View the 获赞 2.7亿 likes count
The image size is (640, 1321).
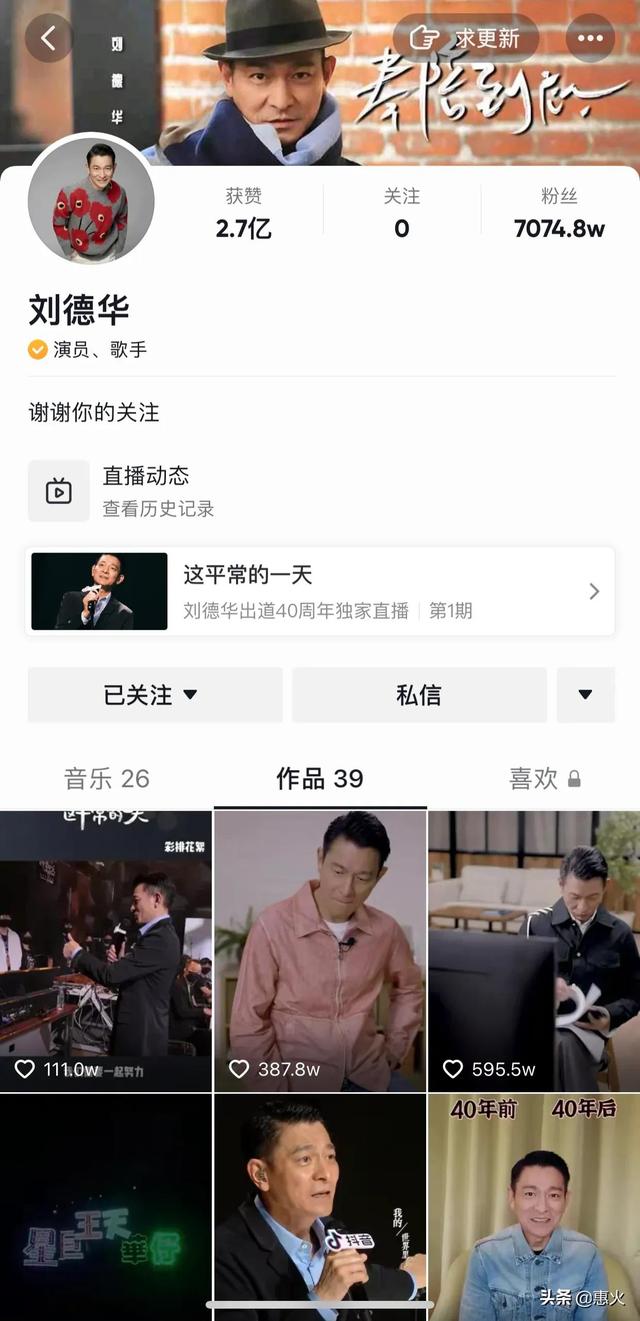[x=243, y=214]
